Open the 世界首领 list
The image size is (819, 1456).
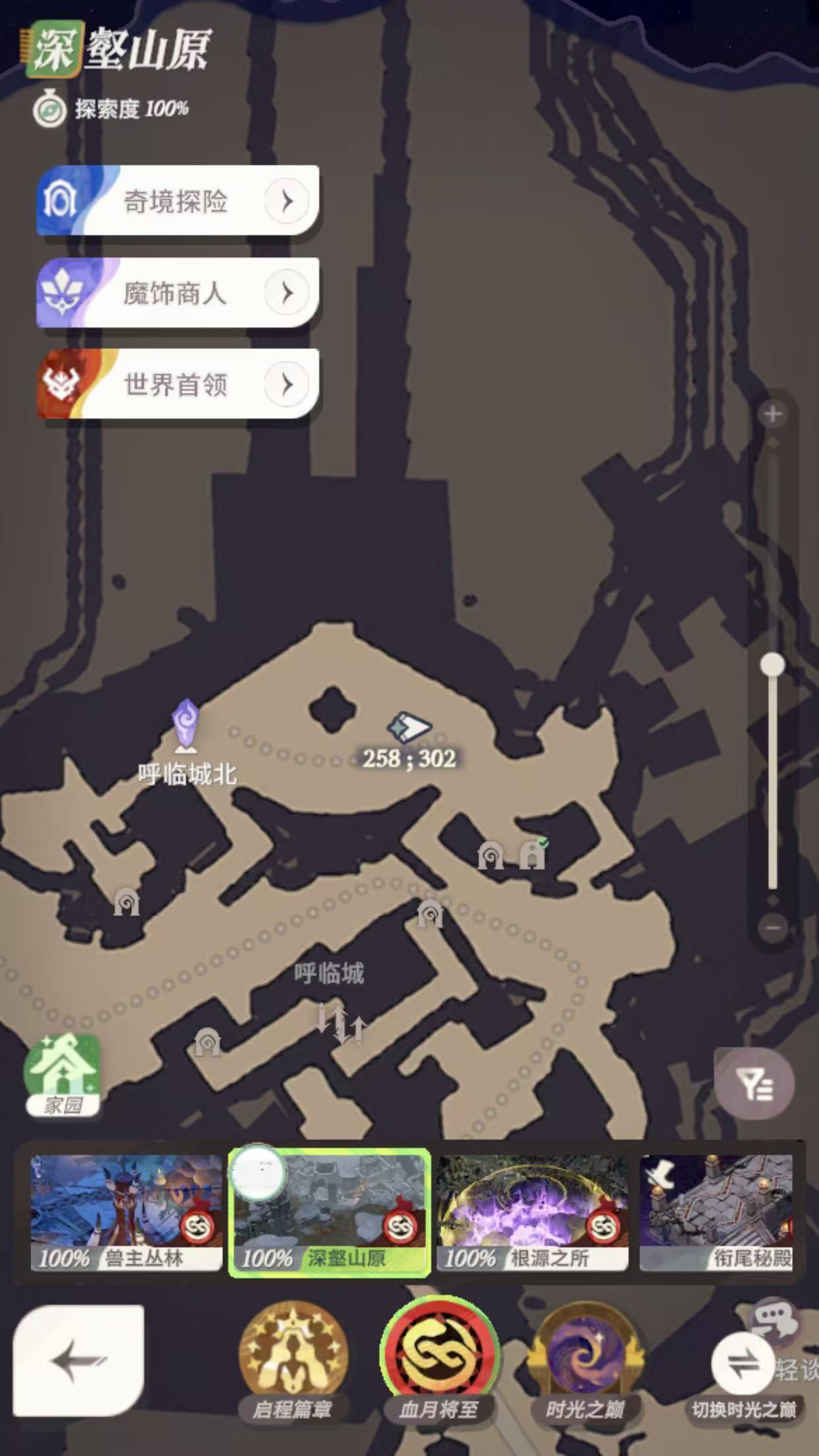pos(177,384)
